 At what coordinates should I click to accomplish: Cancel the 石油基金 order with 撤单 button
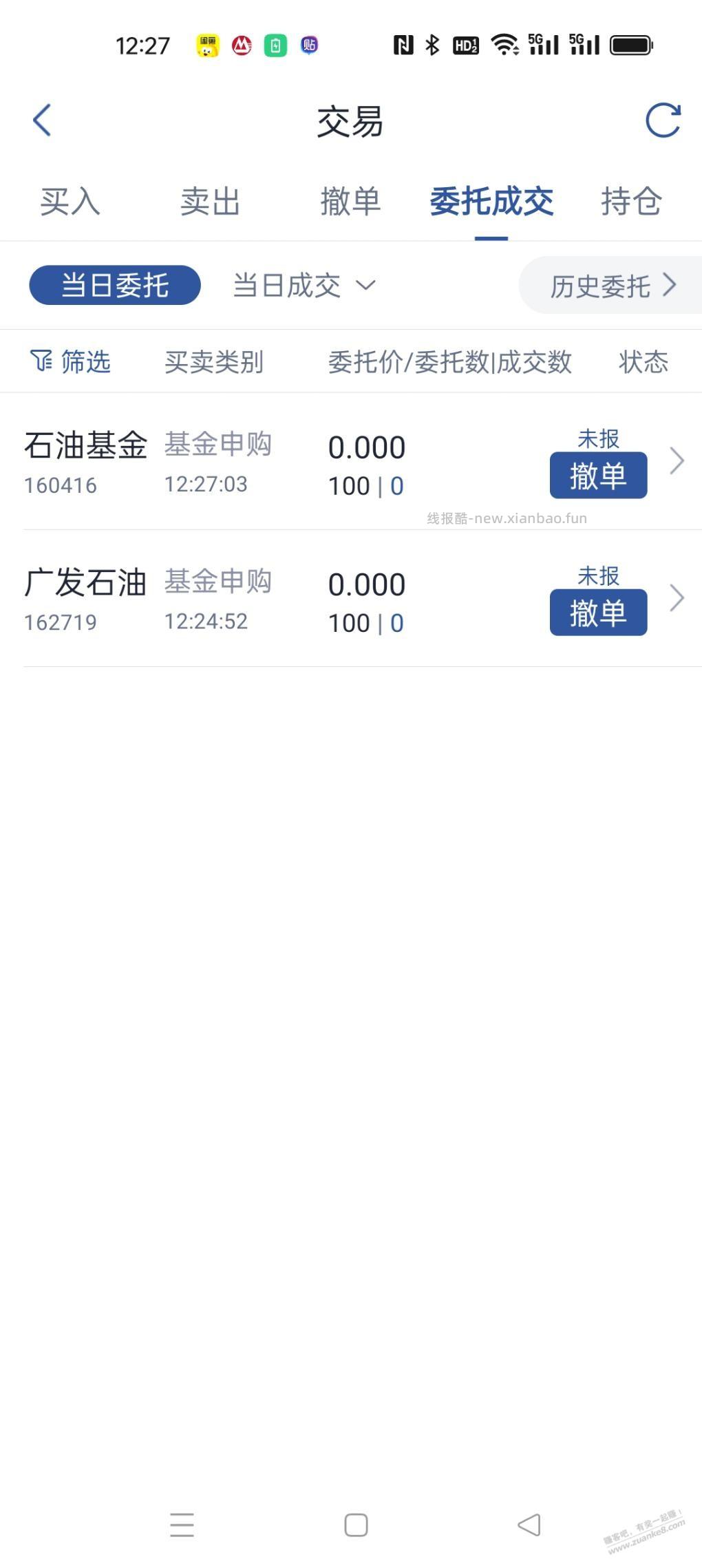pos(597,474)
